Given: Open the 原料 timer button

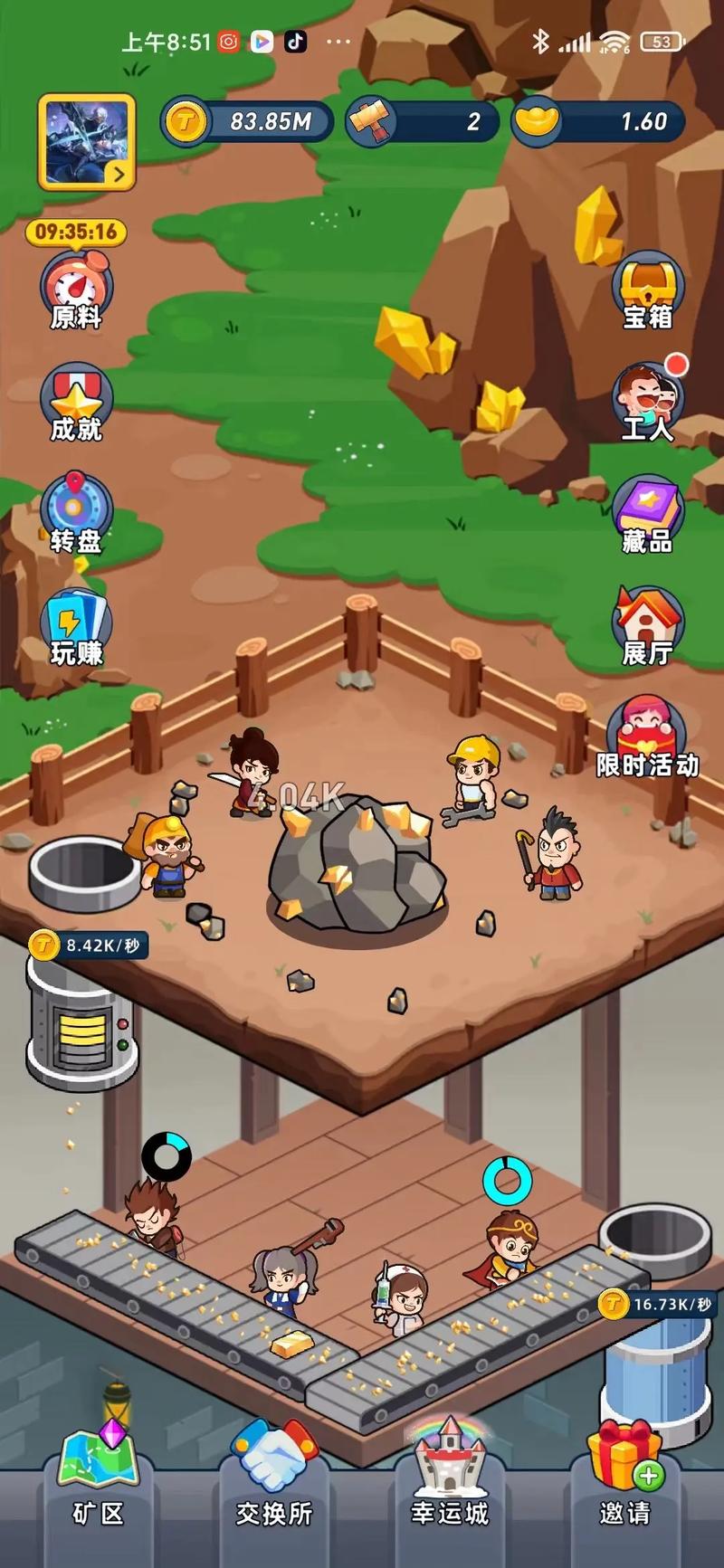Looking at the screenshot, I should click(x=76, y=290).
